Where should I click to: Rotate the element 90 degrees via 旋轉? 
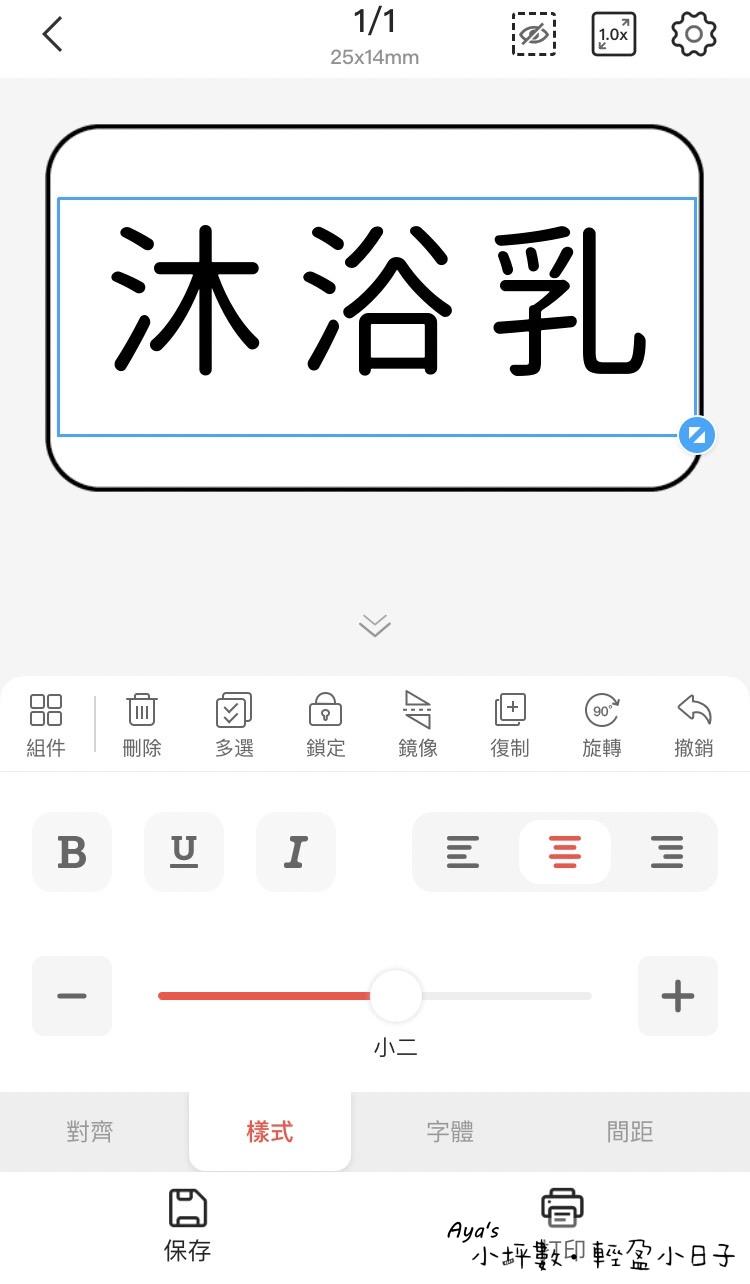(602, 725)
